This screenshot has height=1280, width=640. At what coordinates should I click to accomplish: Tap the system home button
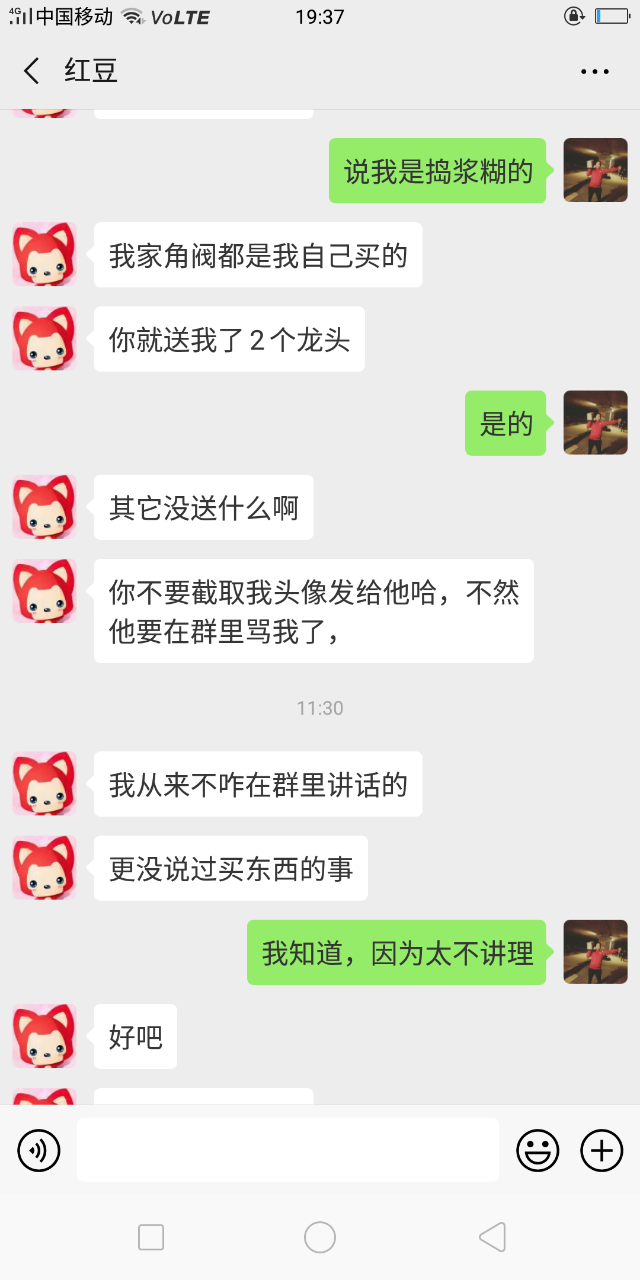[x=320, y=1238]
